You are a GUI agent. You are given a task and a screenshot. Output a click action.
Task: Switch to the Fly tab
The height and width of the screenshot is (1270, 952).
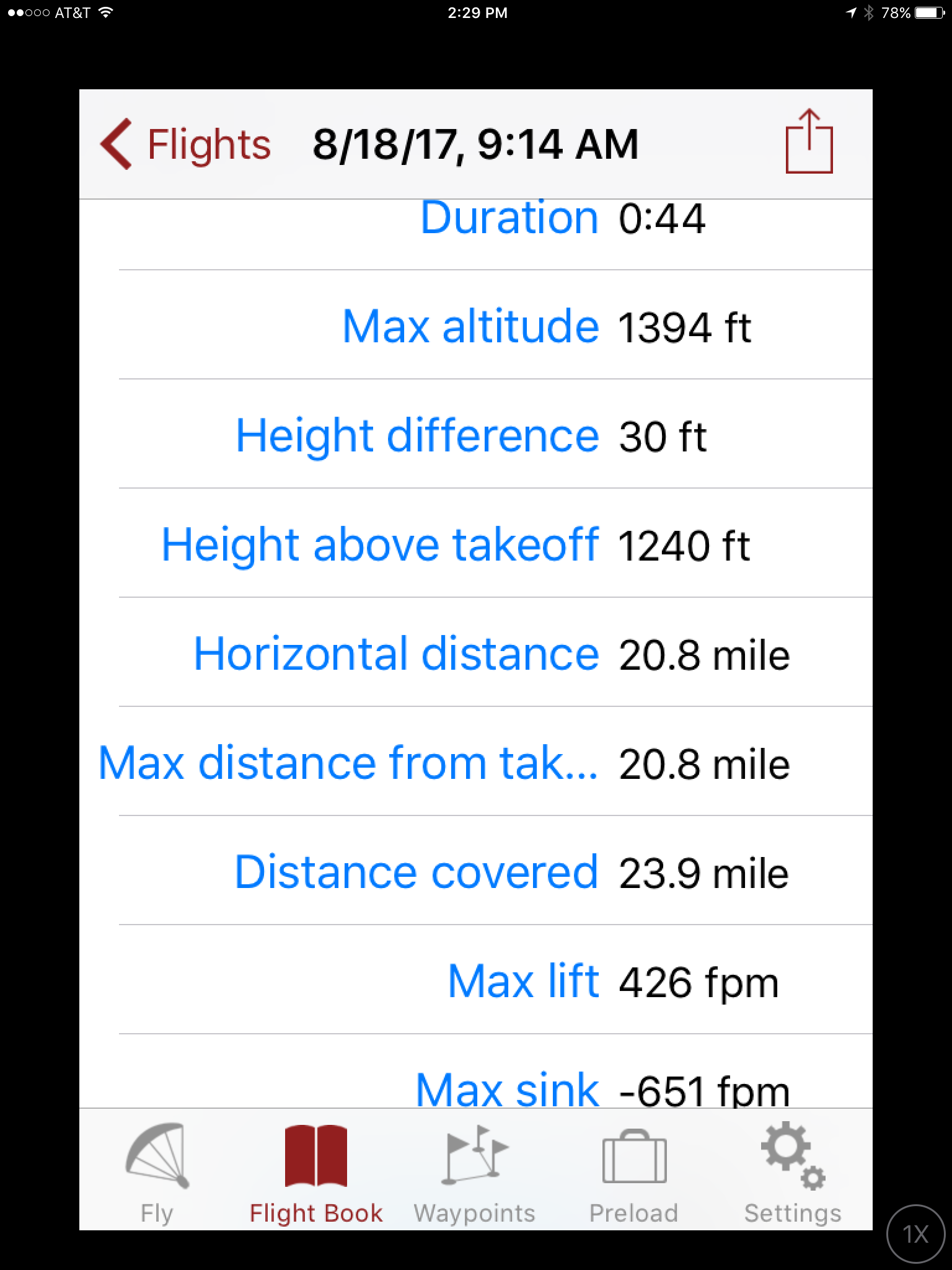(x=157, y=1172)
